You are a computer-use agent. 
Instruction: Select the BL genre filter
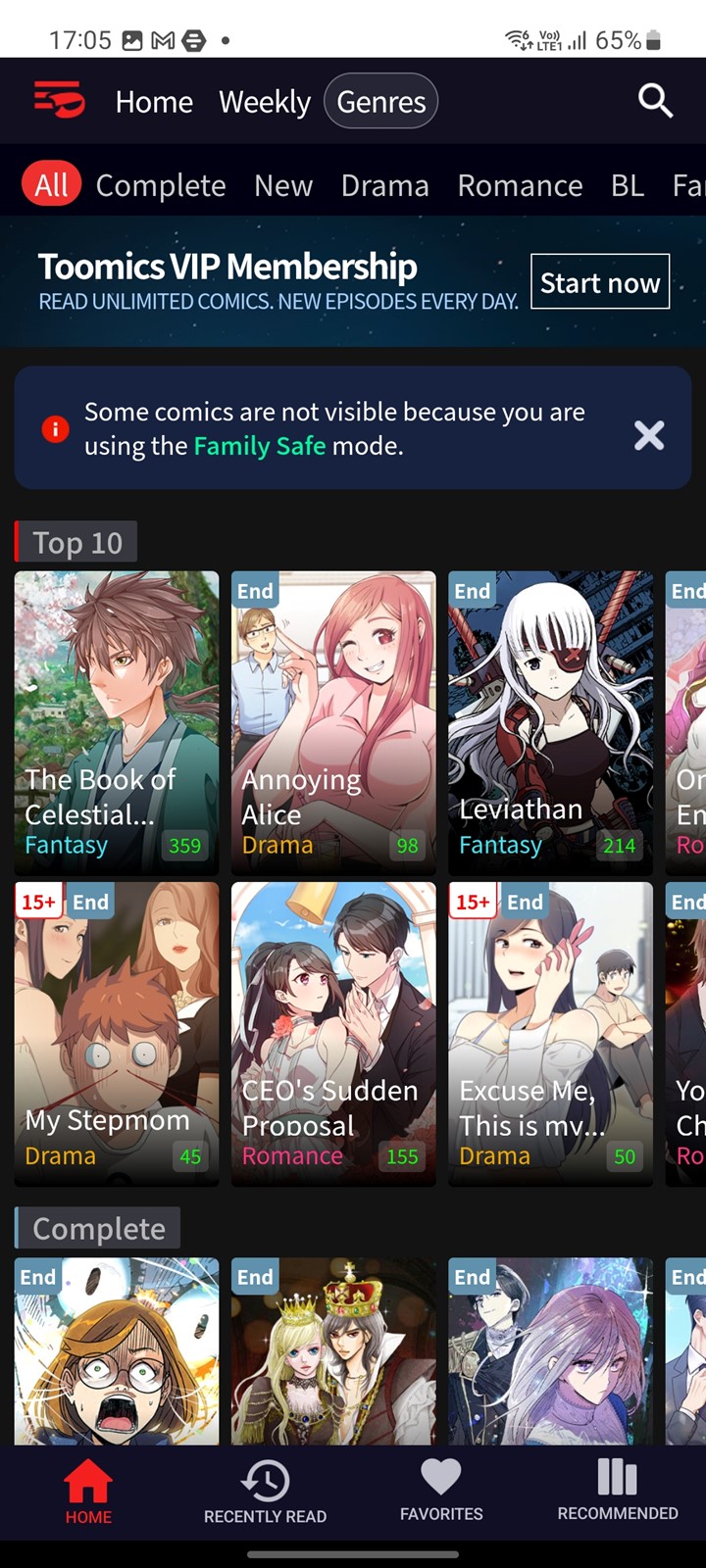(628, 185)
